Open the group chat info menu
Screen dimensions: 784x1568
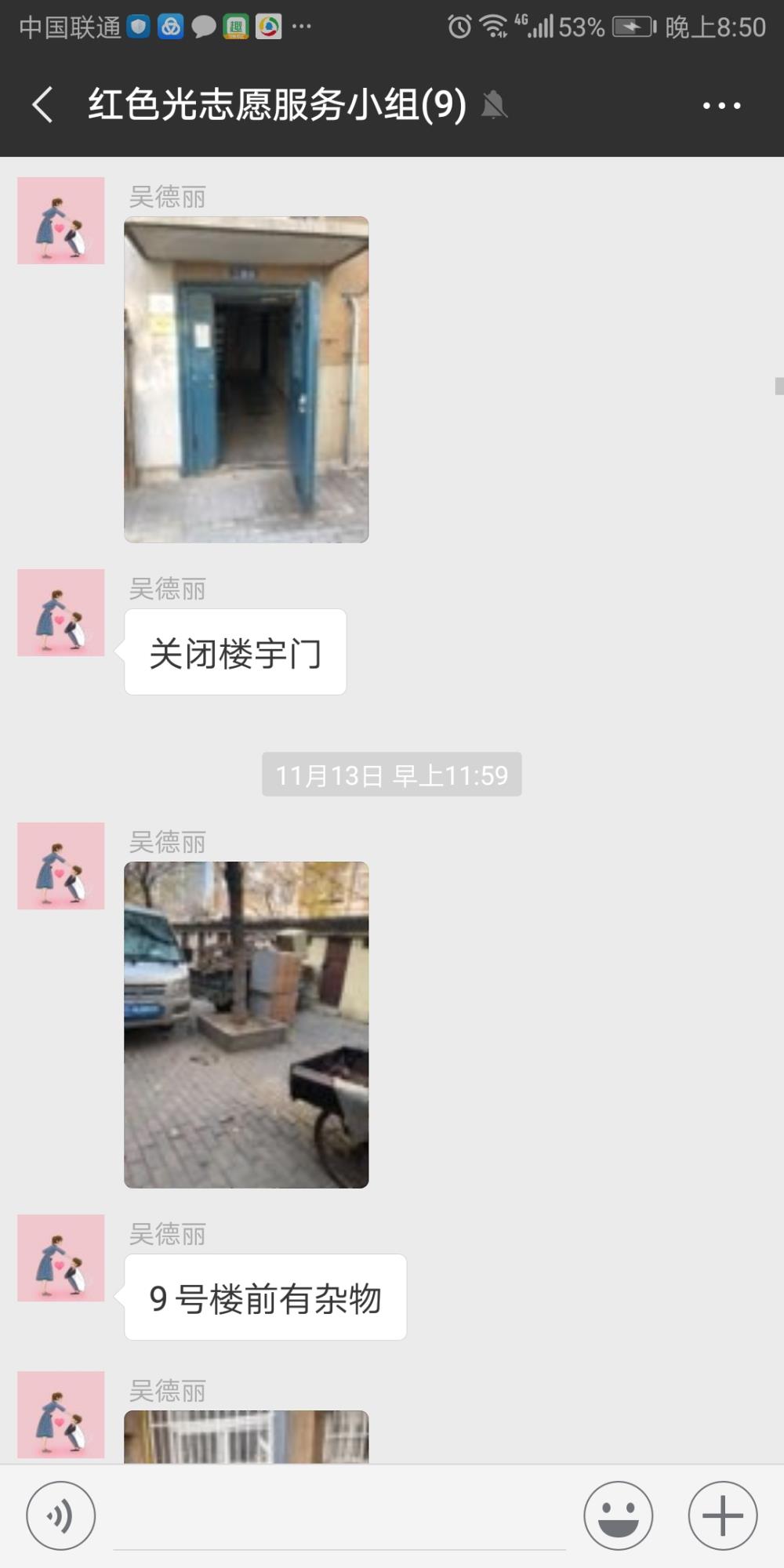click(721, 105)
